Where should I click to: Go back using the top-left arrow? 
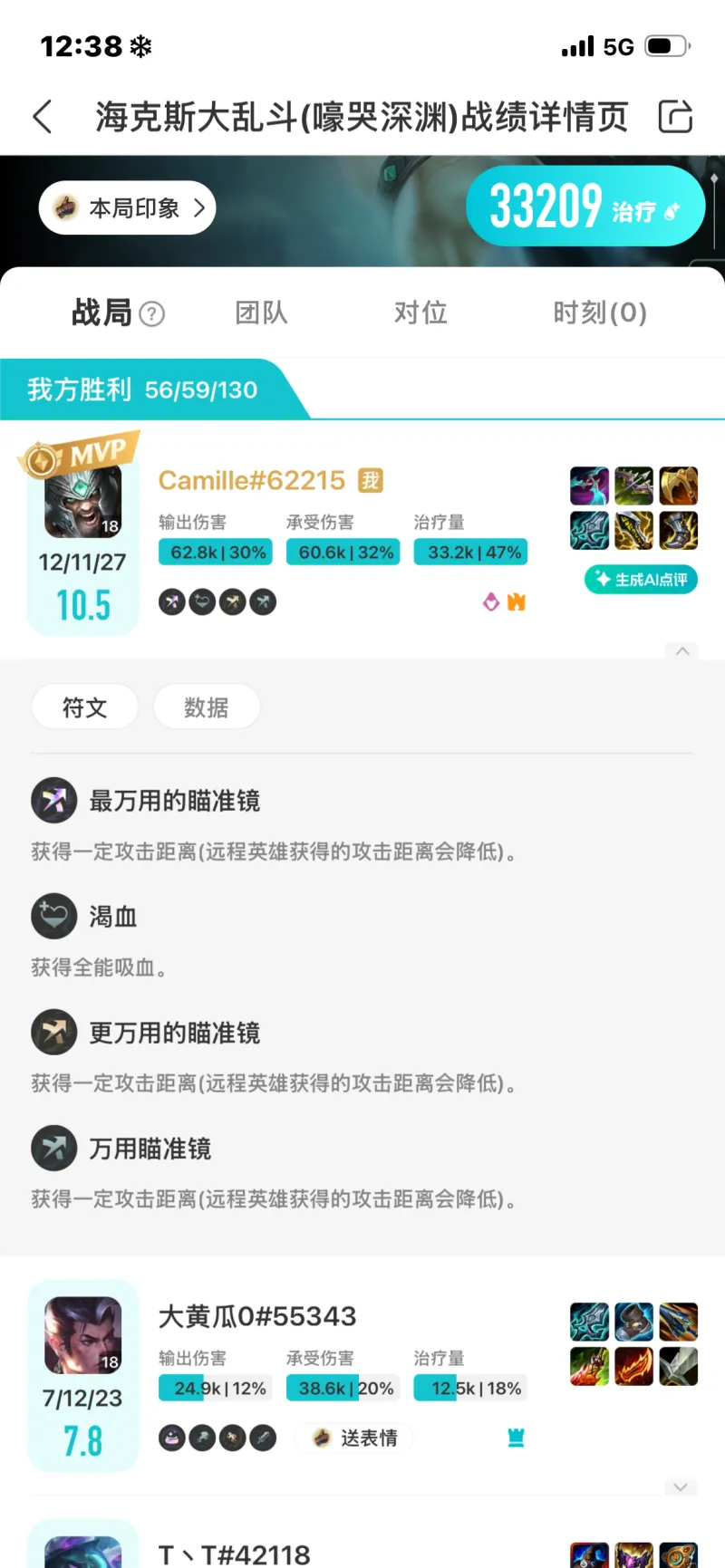[43, 117]
